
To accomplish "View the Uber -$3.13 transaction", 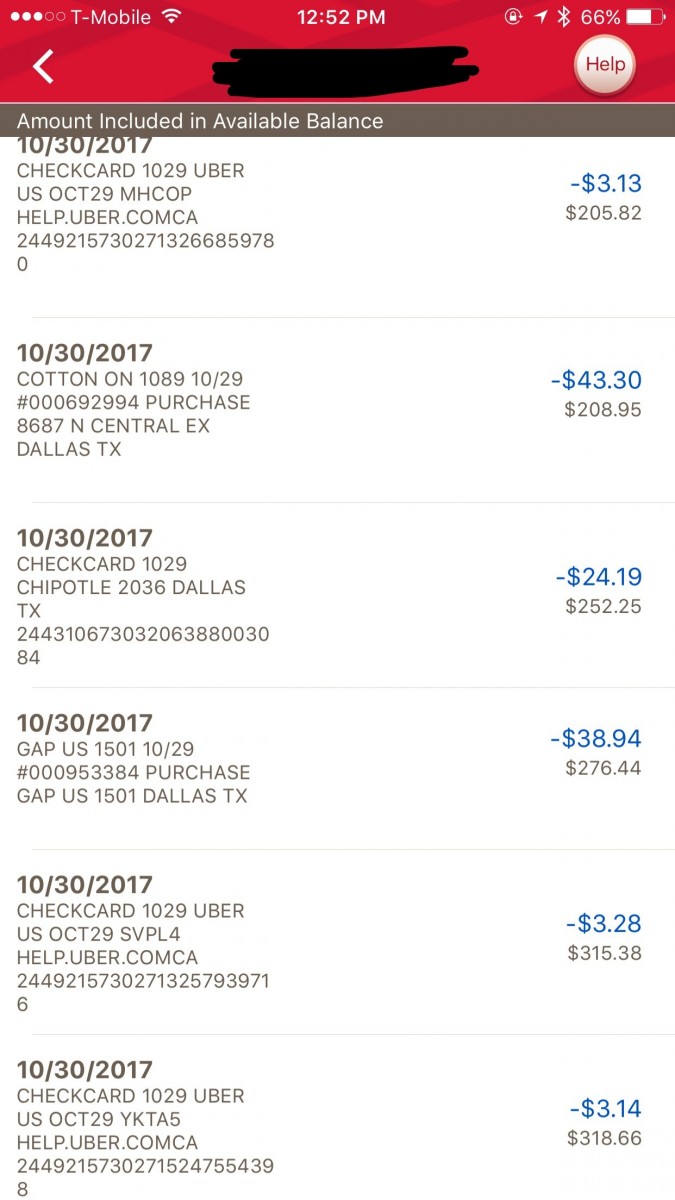I will tap(337, 228).
